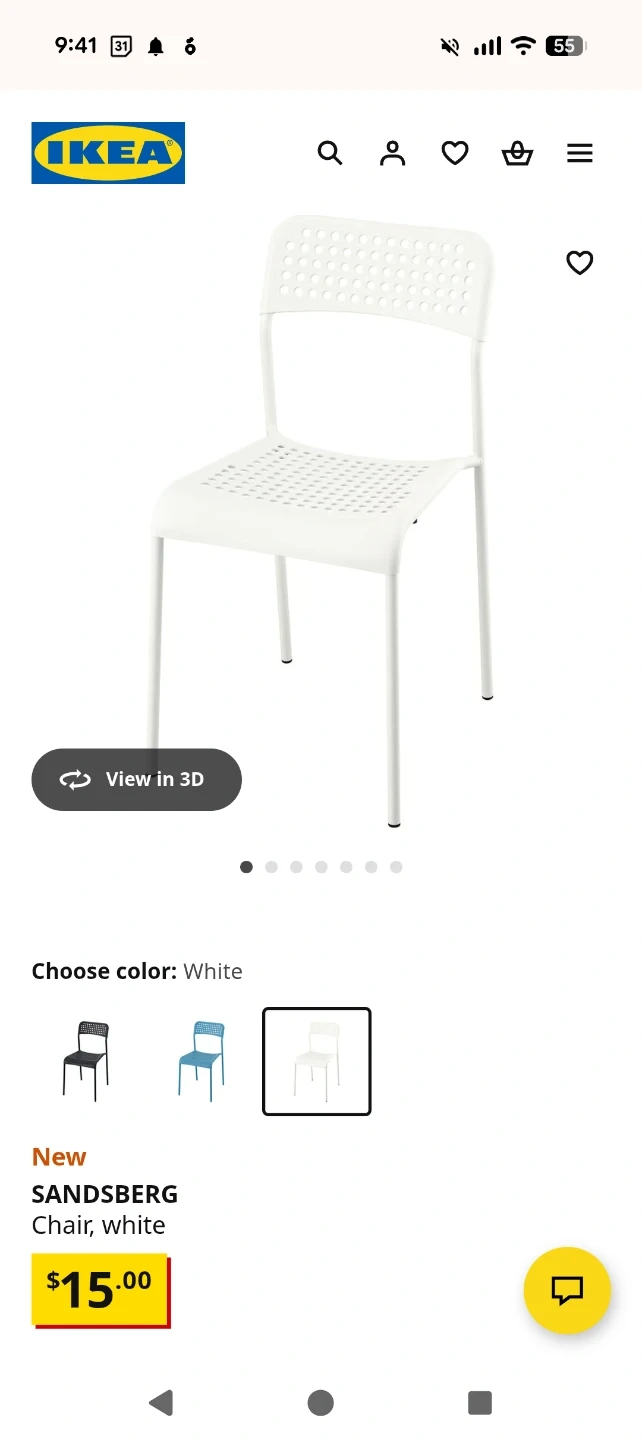Image resolution: width=642 pixels, height=1440 pixels.
Task: Open the shopping basket
Action: [517, 153]
